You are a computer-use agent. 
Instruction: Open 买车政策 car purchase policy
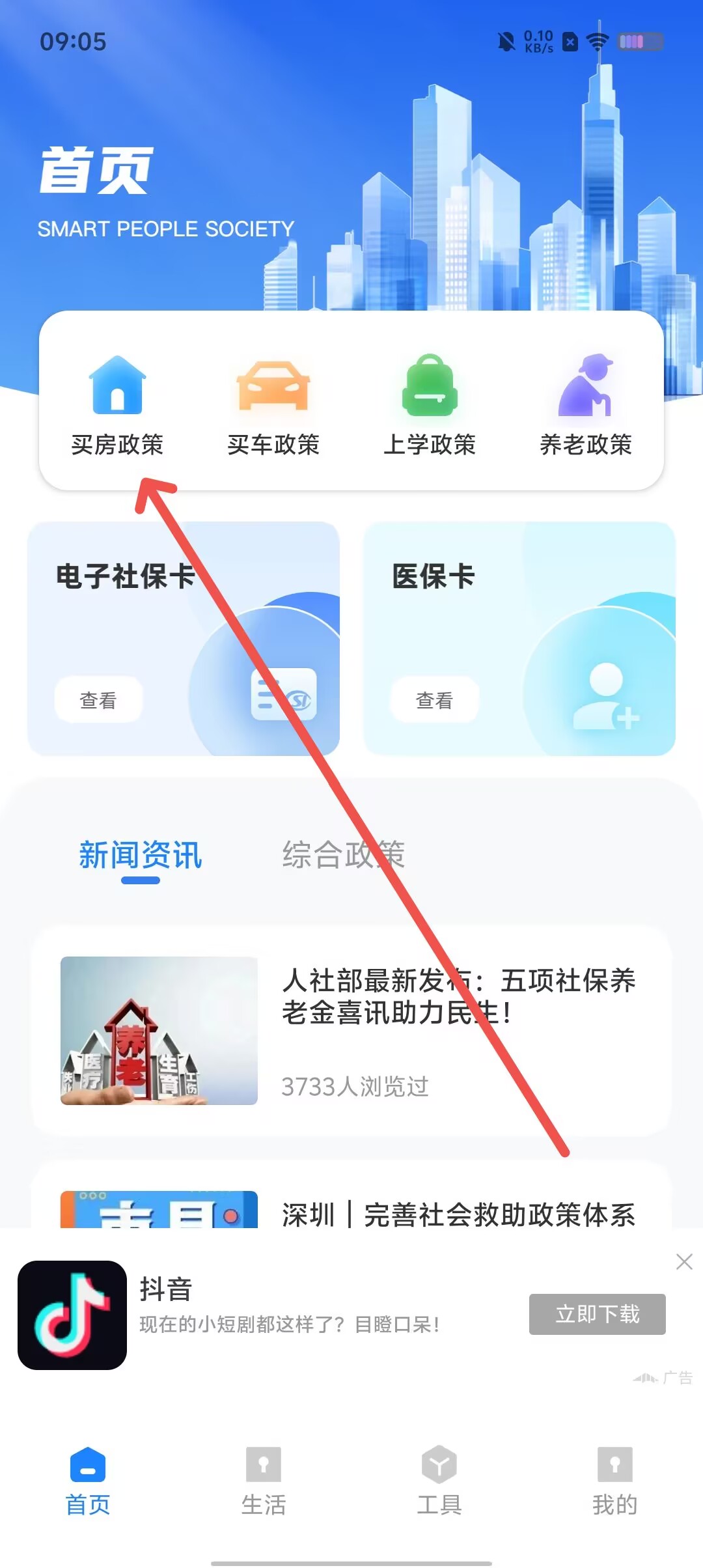coord(273,405)
